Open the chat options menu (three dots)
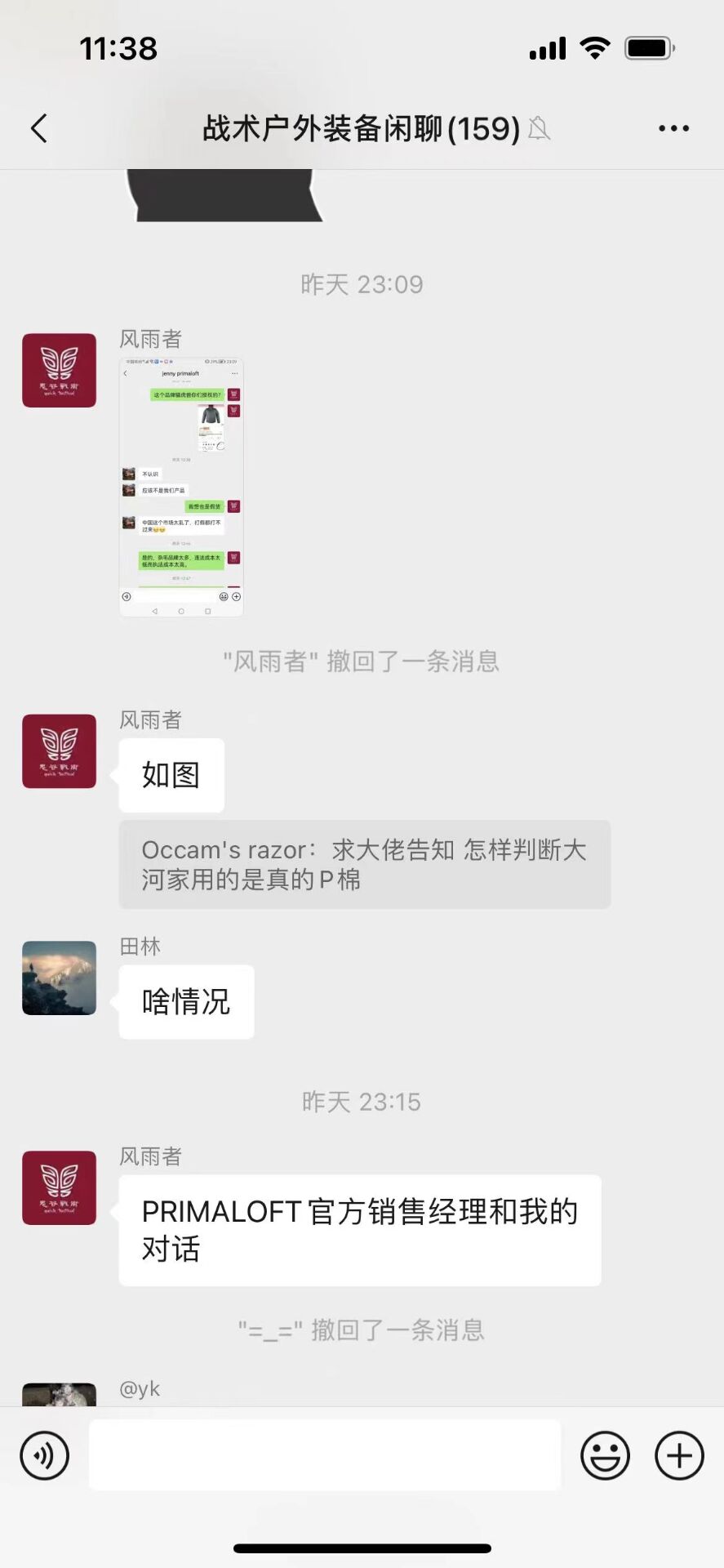724x1568 pixels. pos(673,128)
